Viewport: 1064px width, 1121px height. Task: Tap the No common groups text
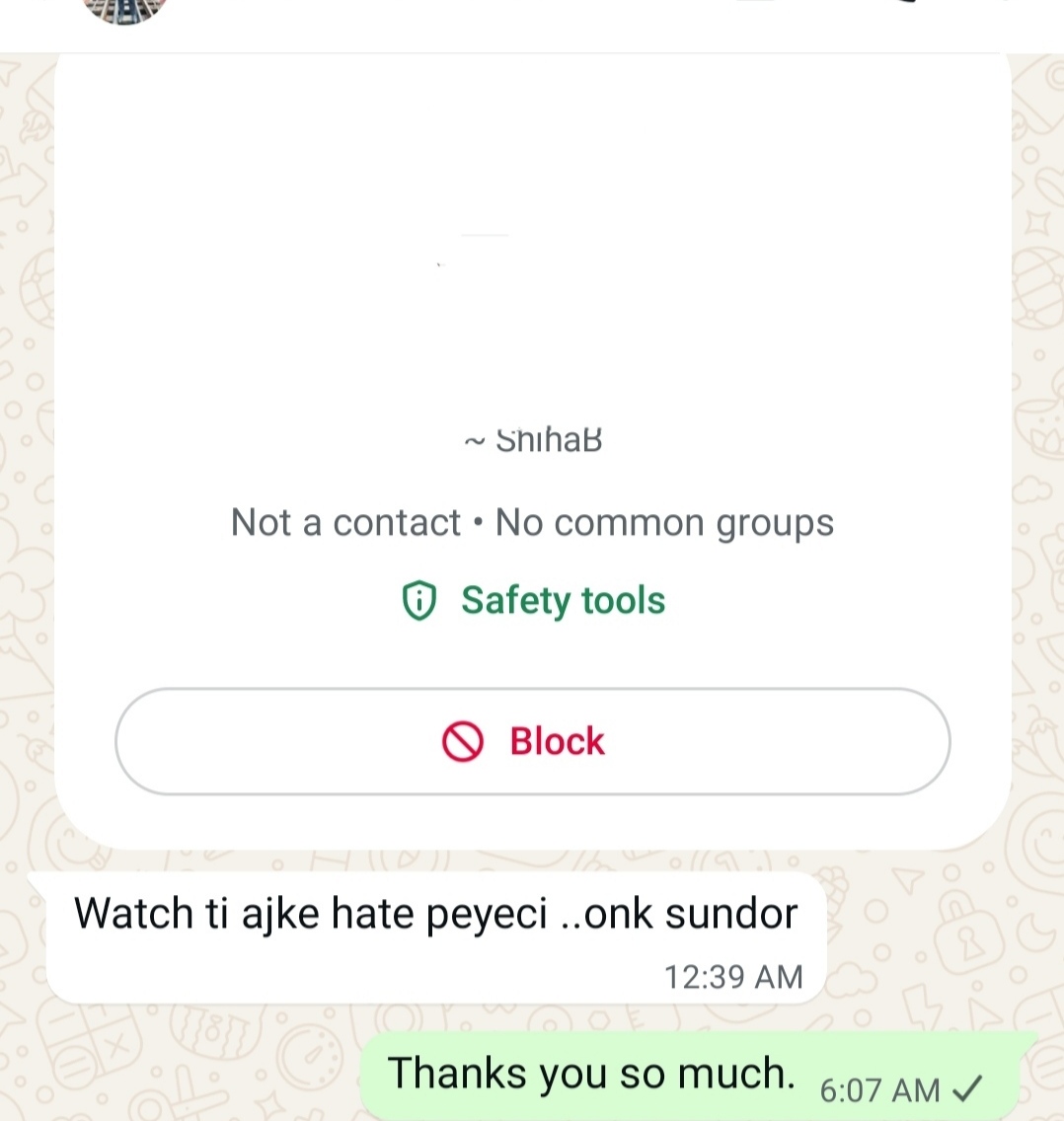tap(663, 522)
